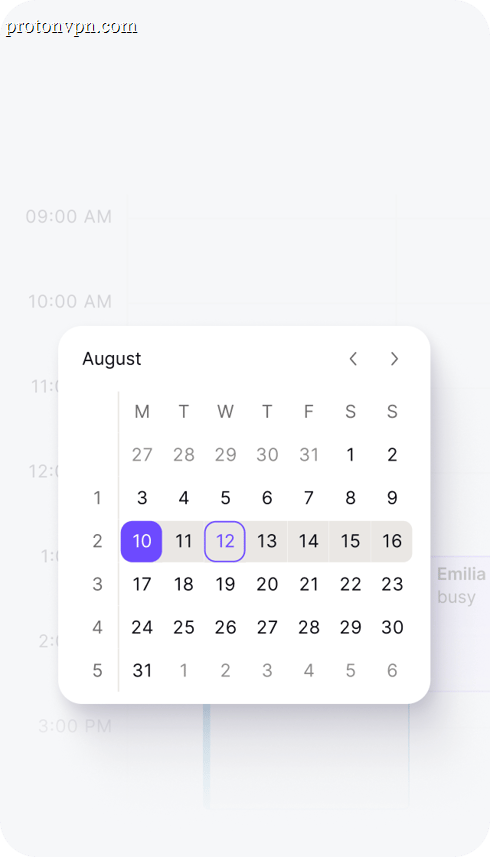Select date 16 in the highlighted week
490x857 pixels.
392,541
